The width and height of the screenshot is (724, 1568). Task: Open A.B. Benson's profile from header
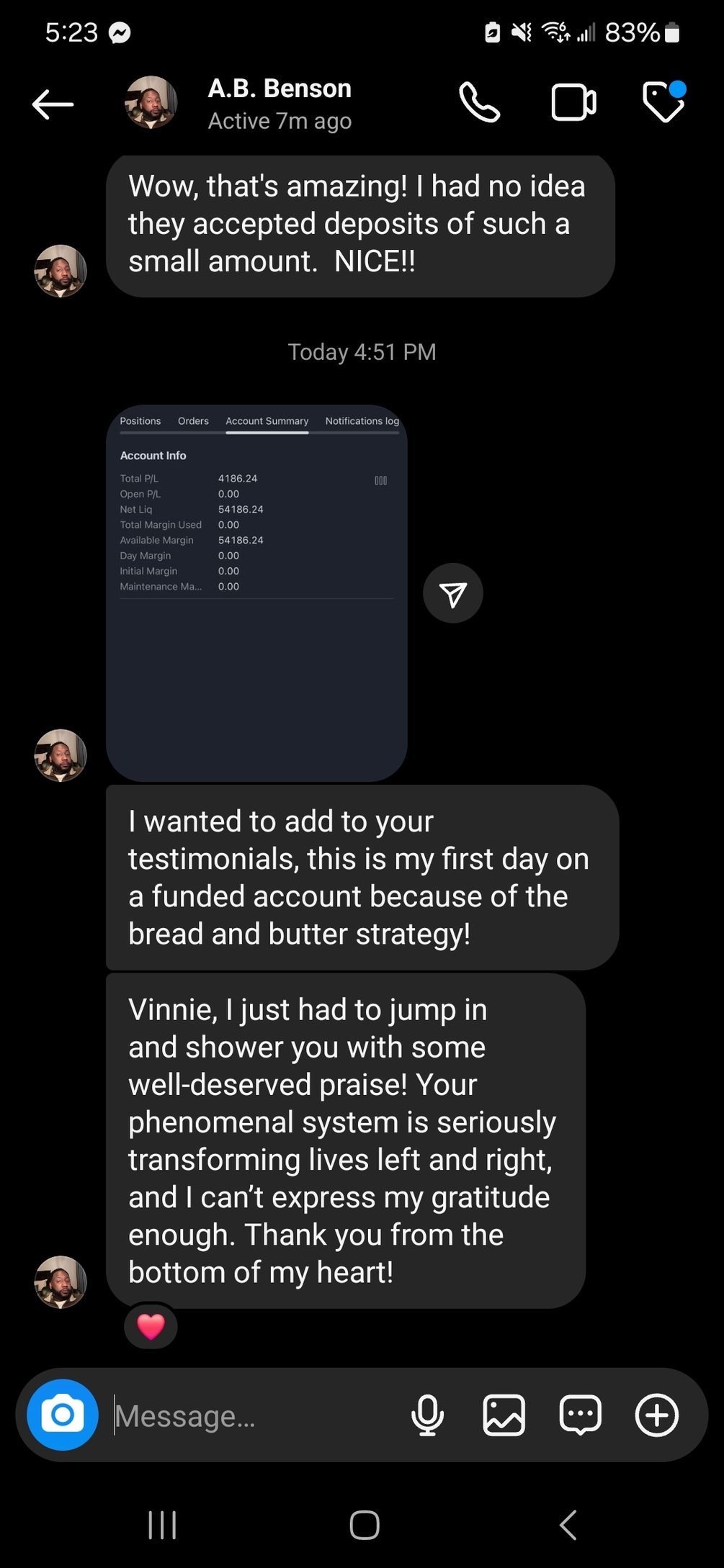pos(280,103)
